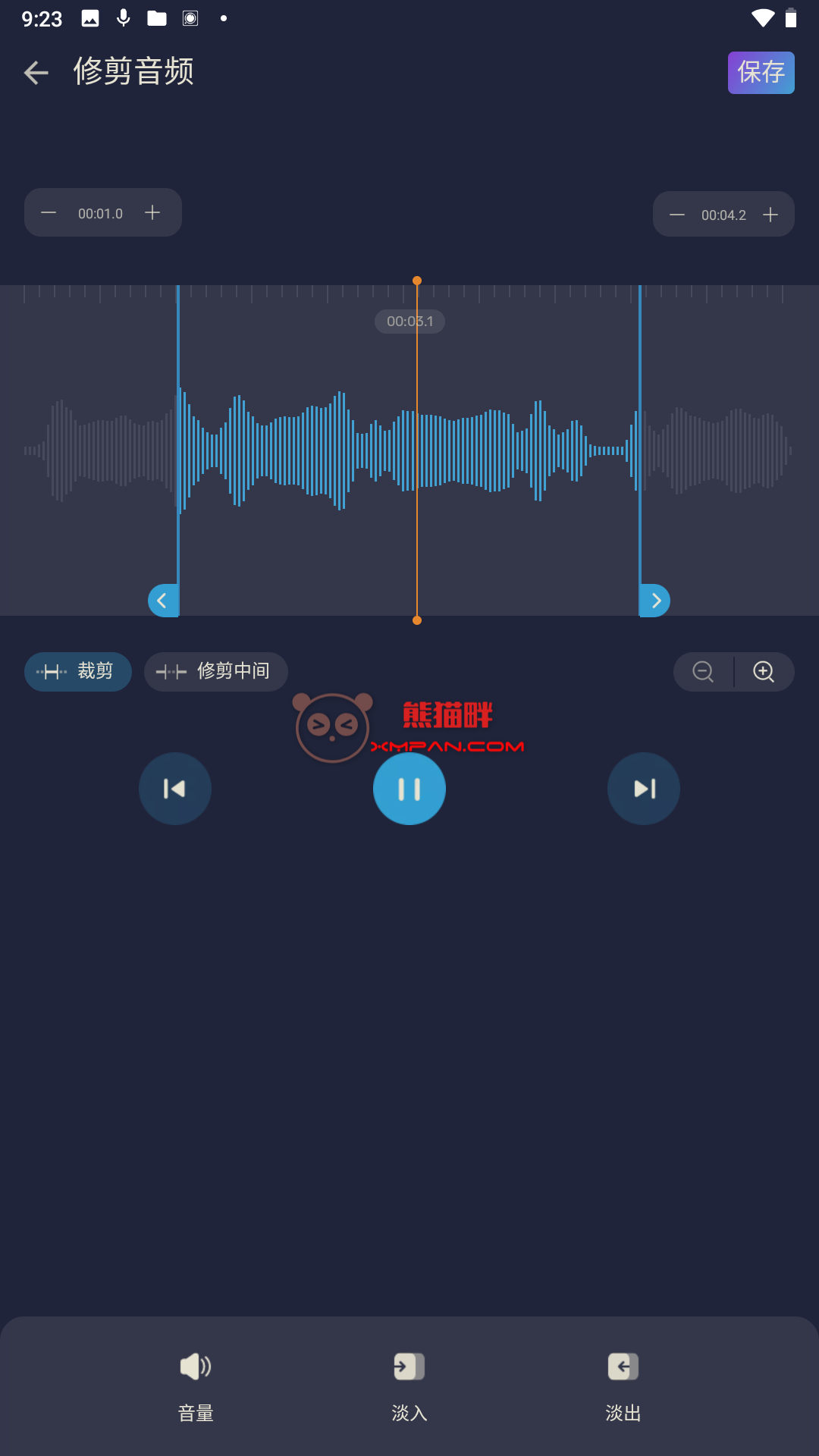Image resolution: width=819 pixels, height=1456 pixels.
Task: Apply 淡出 fade-out effect
Action: click(623, 1384)
